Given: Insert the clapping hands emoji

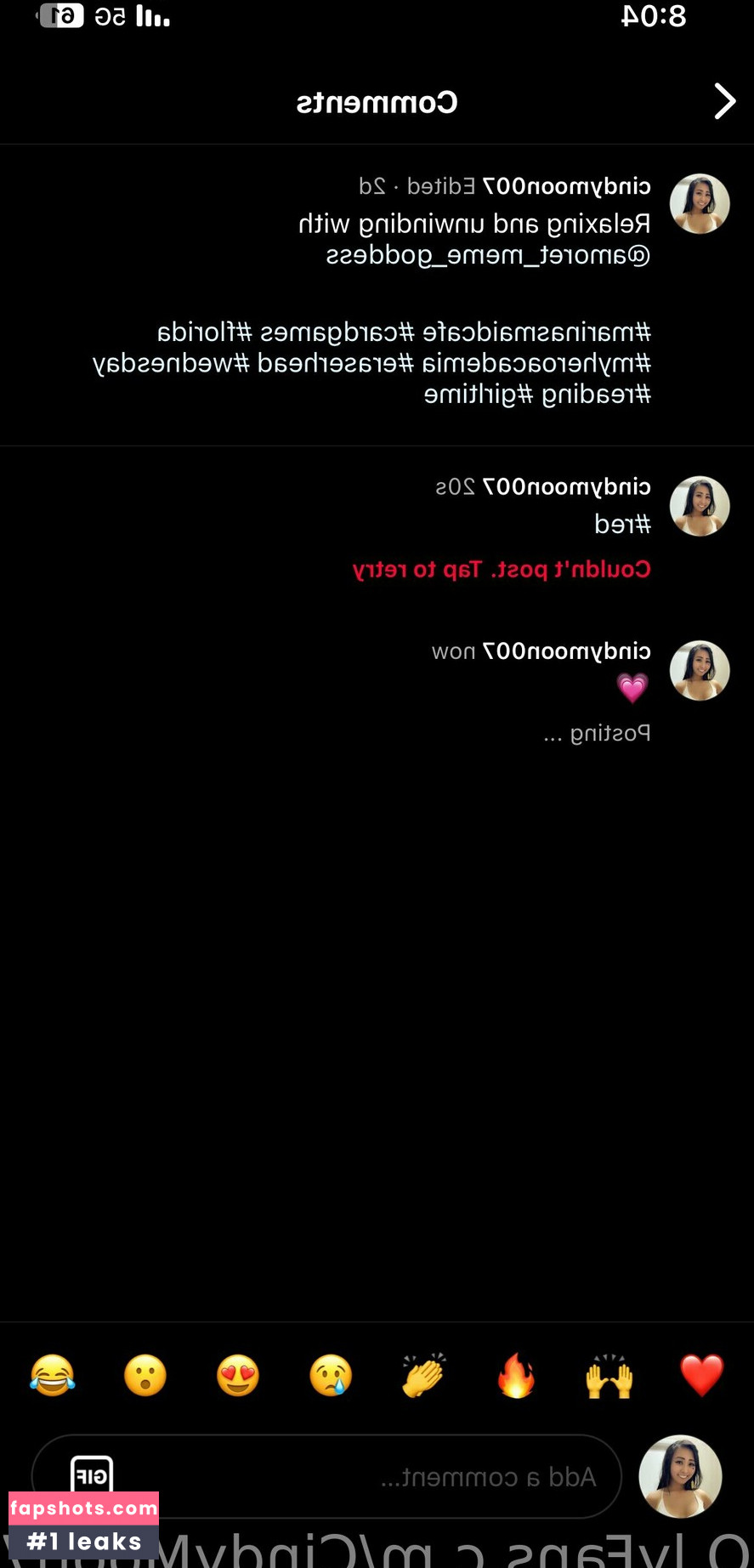Looking at the screenshot, I should coord(423,1376).
